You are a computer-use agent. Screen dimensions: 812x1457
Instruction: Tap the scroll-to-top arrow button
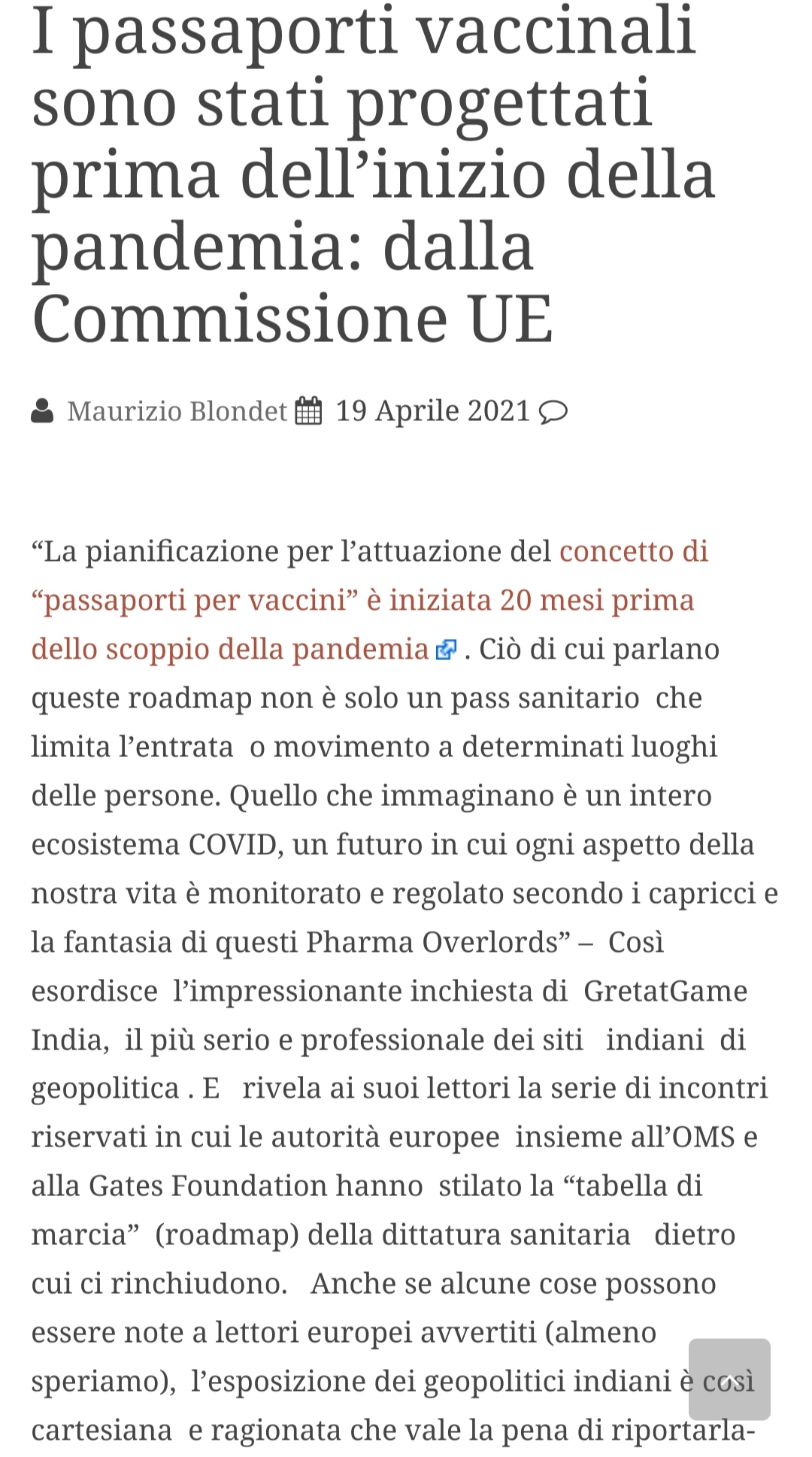(729, 1379)
